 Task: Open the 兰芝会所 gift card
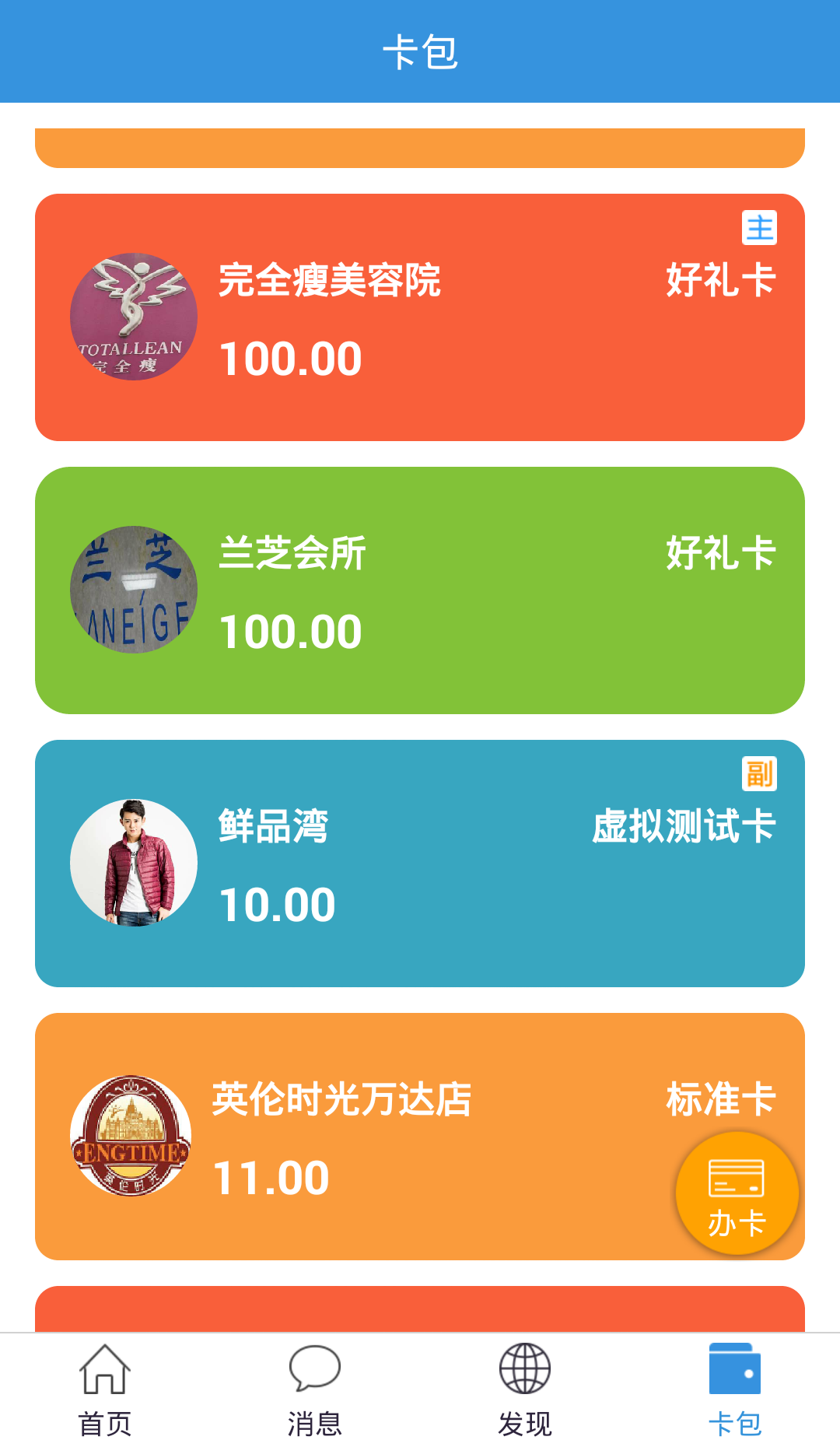(x=420, y=590)
